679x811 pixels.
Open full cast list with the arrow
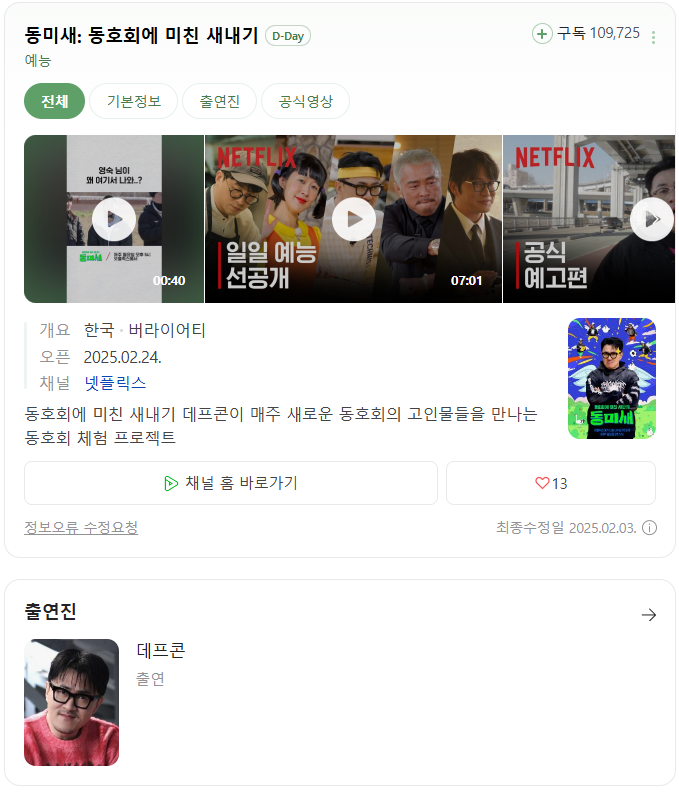(x=648, y=615)
